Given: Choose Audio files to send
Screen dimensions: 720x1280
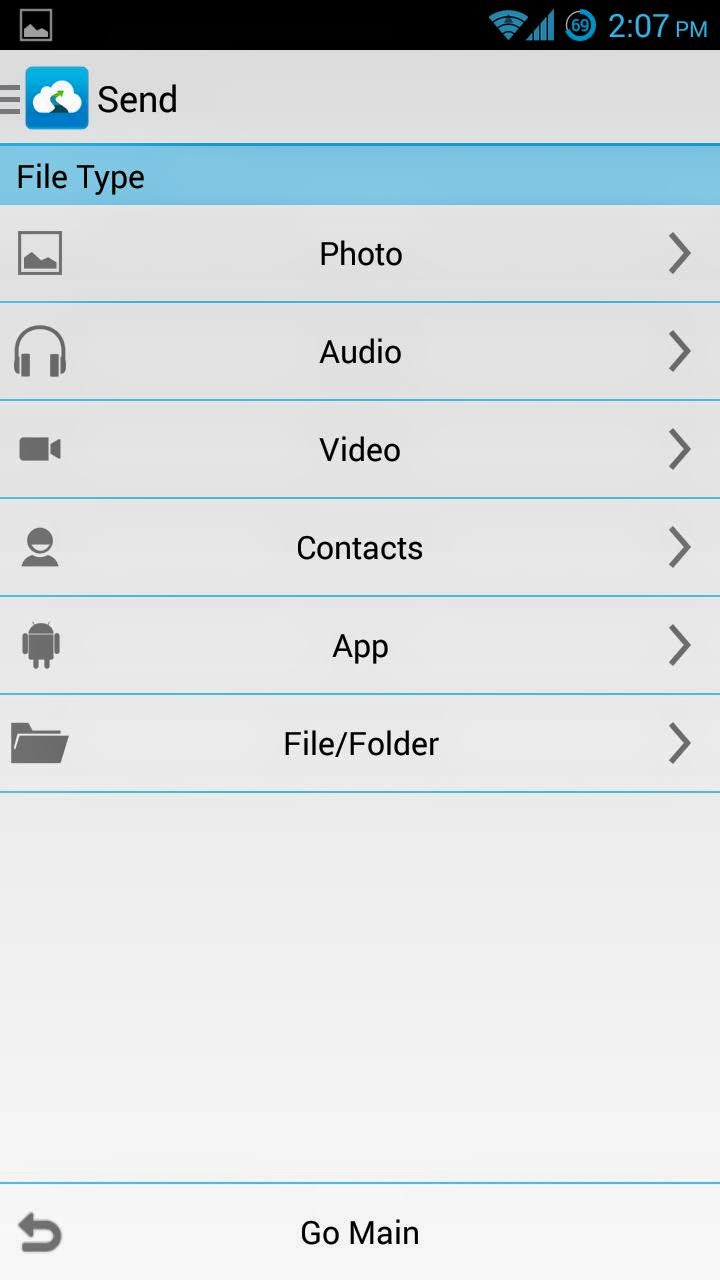Looking at the screenshot, I should pos(360,352).
